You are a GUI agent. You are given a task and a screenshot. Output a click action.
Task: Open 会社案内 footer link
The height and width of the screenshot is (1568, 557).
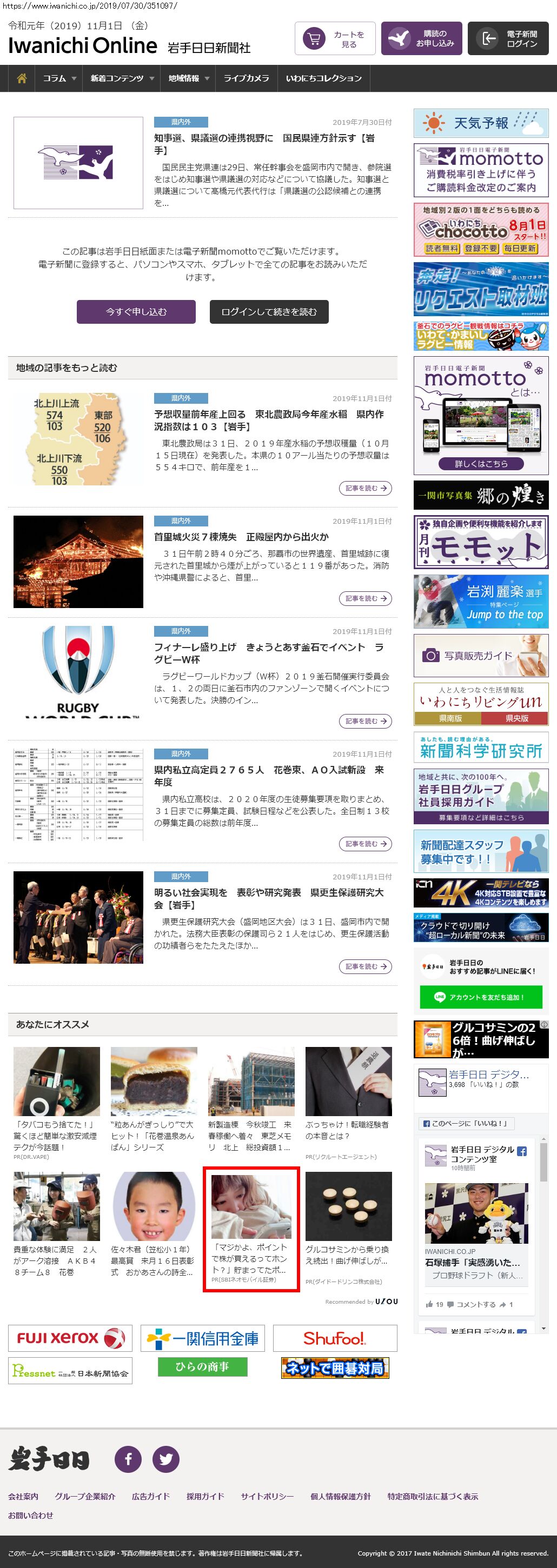click(23, 1496)
